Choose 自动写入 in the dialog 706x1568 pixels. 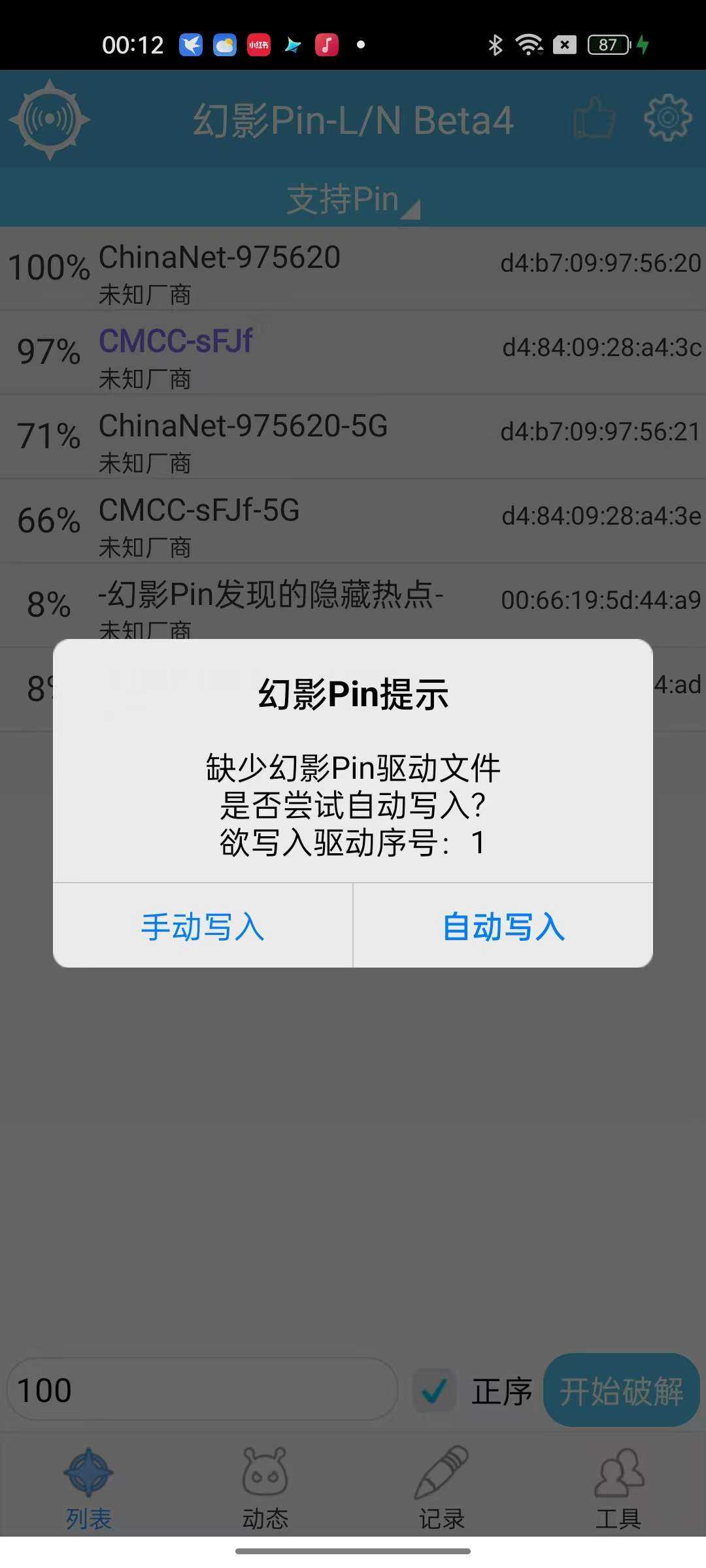(503, 926)
